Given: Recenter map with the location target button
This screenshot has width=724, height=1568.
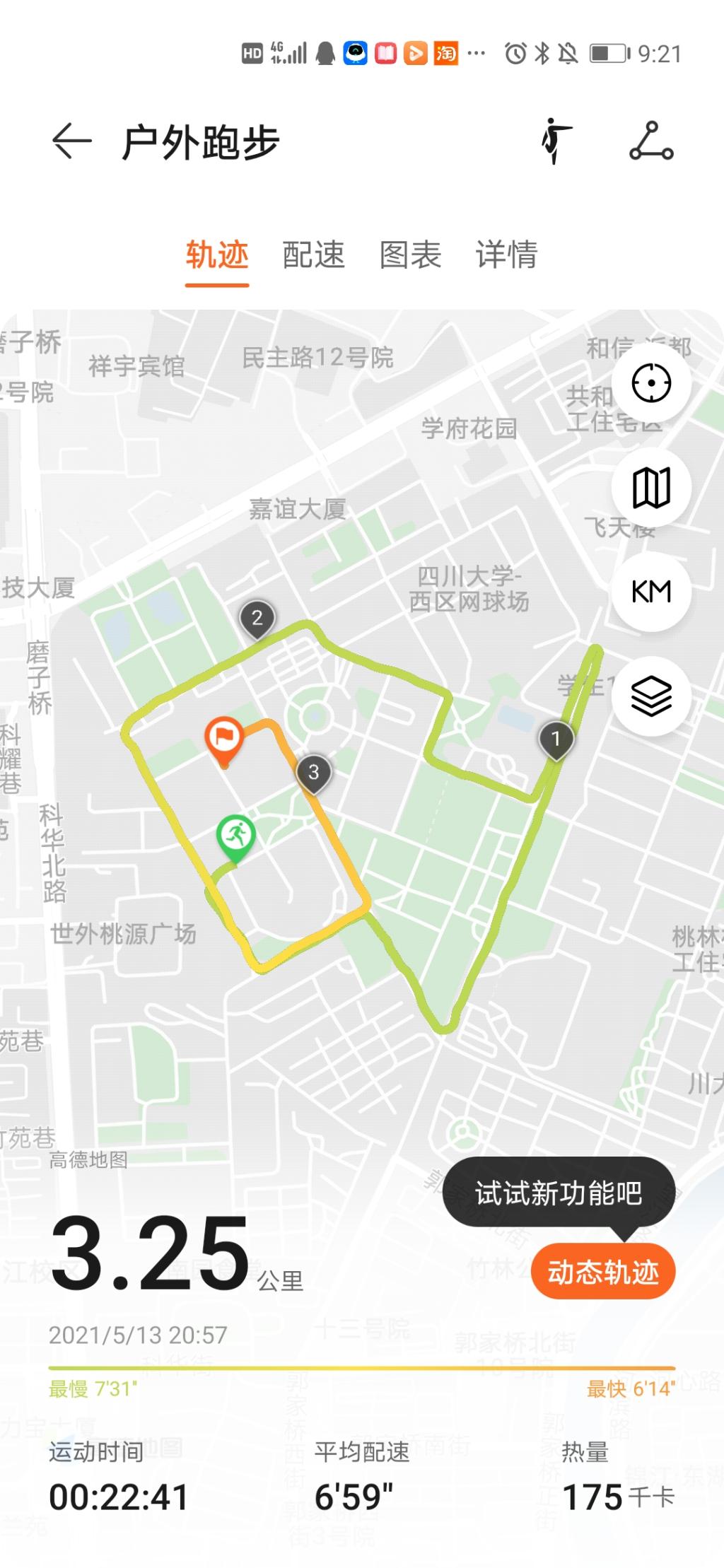Looking at the screenshot, I should pyautogui.click(x=650, y=384).
